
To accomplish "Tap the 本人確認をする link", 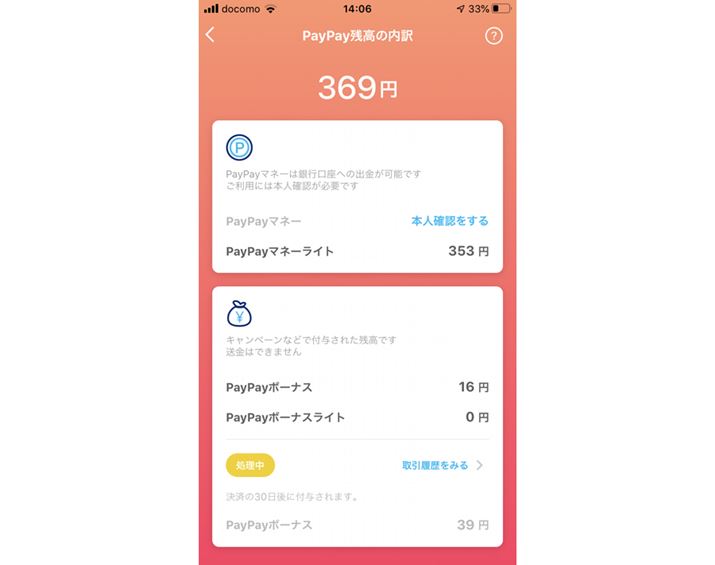I will pos(449,221).
